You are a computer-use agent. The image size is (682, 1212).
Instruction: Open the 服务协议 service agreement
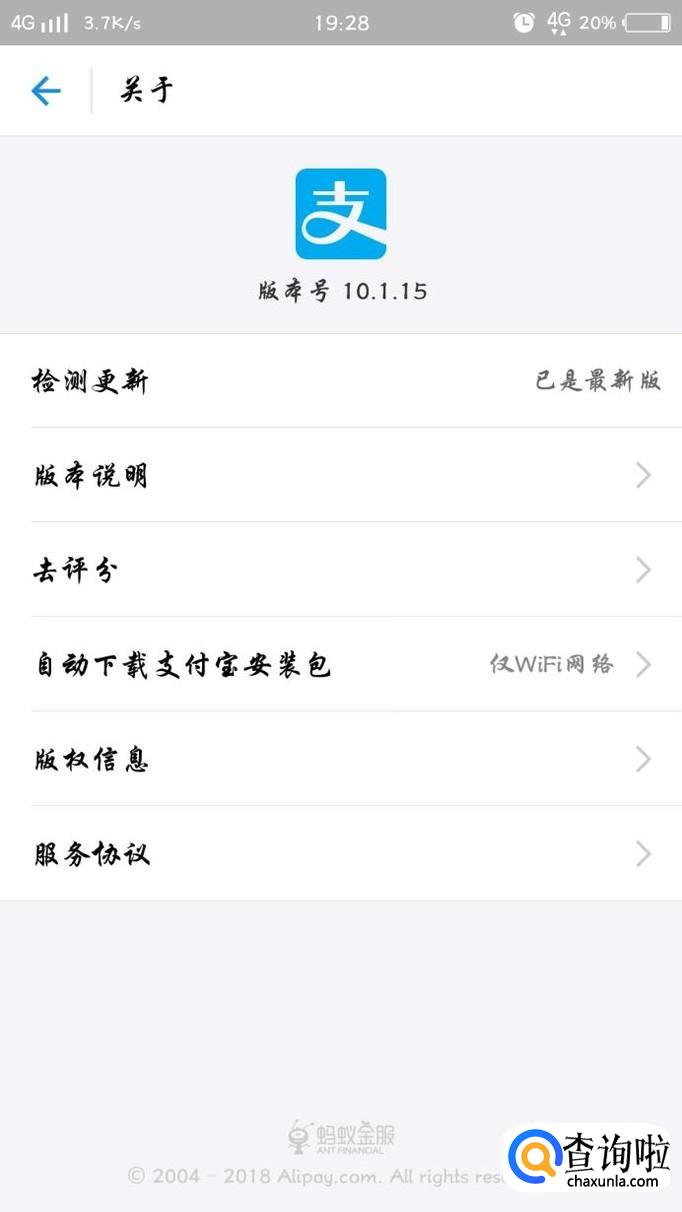[x=340, y=854]
